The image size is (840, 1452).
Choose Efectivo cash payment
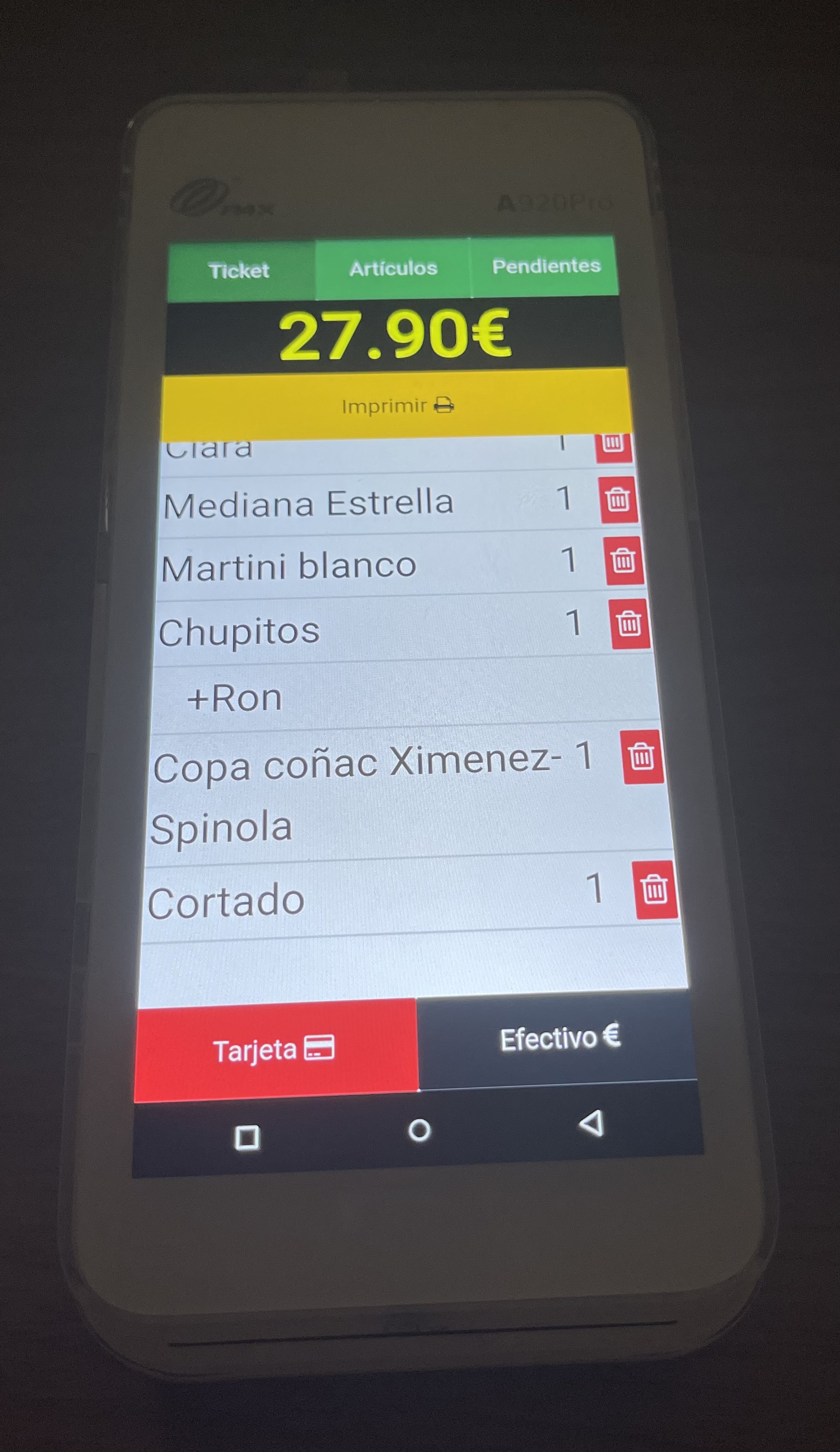(x=558, y=1038)
